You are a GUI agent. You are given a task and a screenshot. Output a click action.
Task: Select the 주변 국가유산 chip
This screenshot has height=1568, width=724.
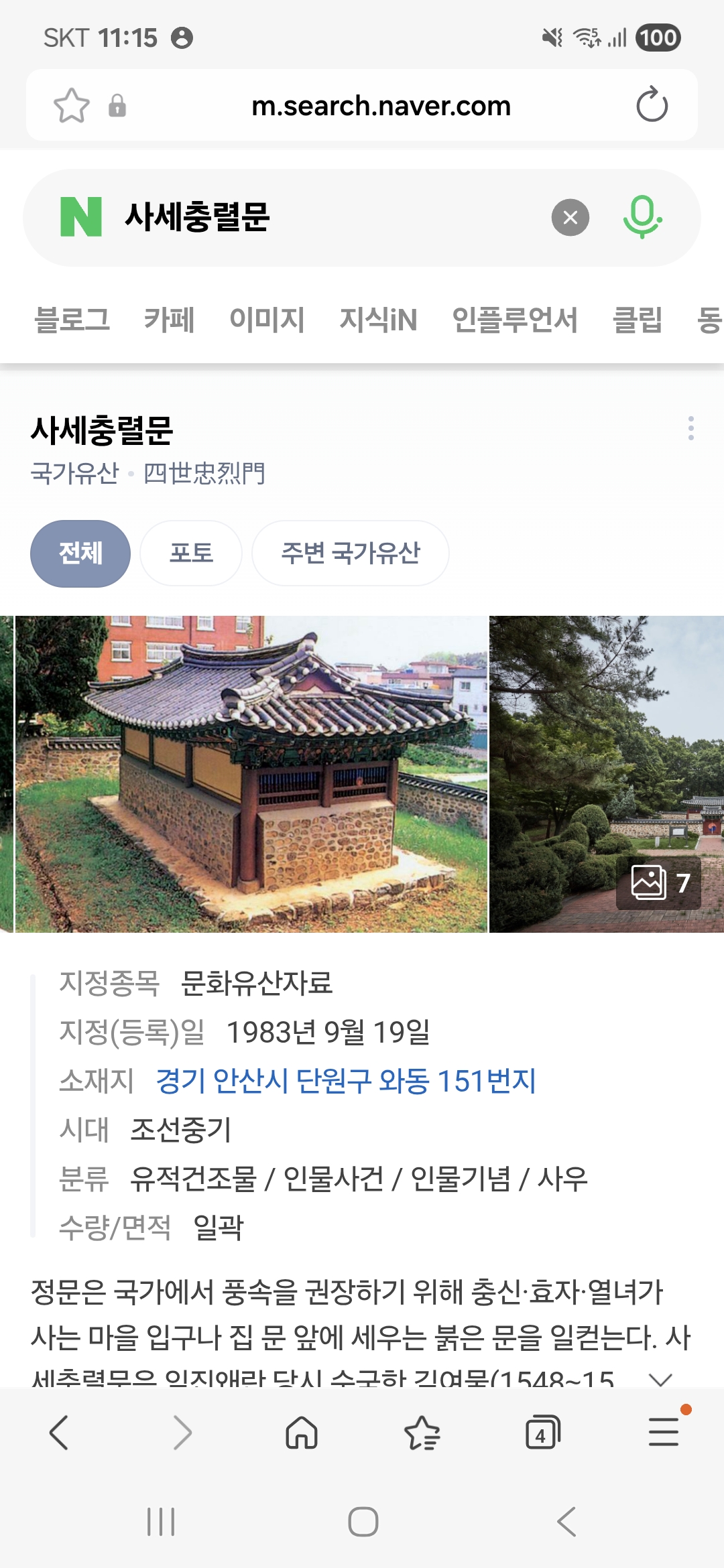click(350, 553)
